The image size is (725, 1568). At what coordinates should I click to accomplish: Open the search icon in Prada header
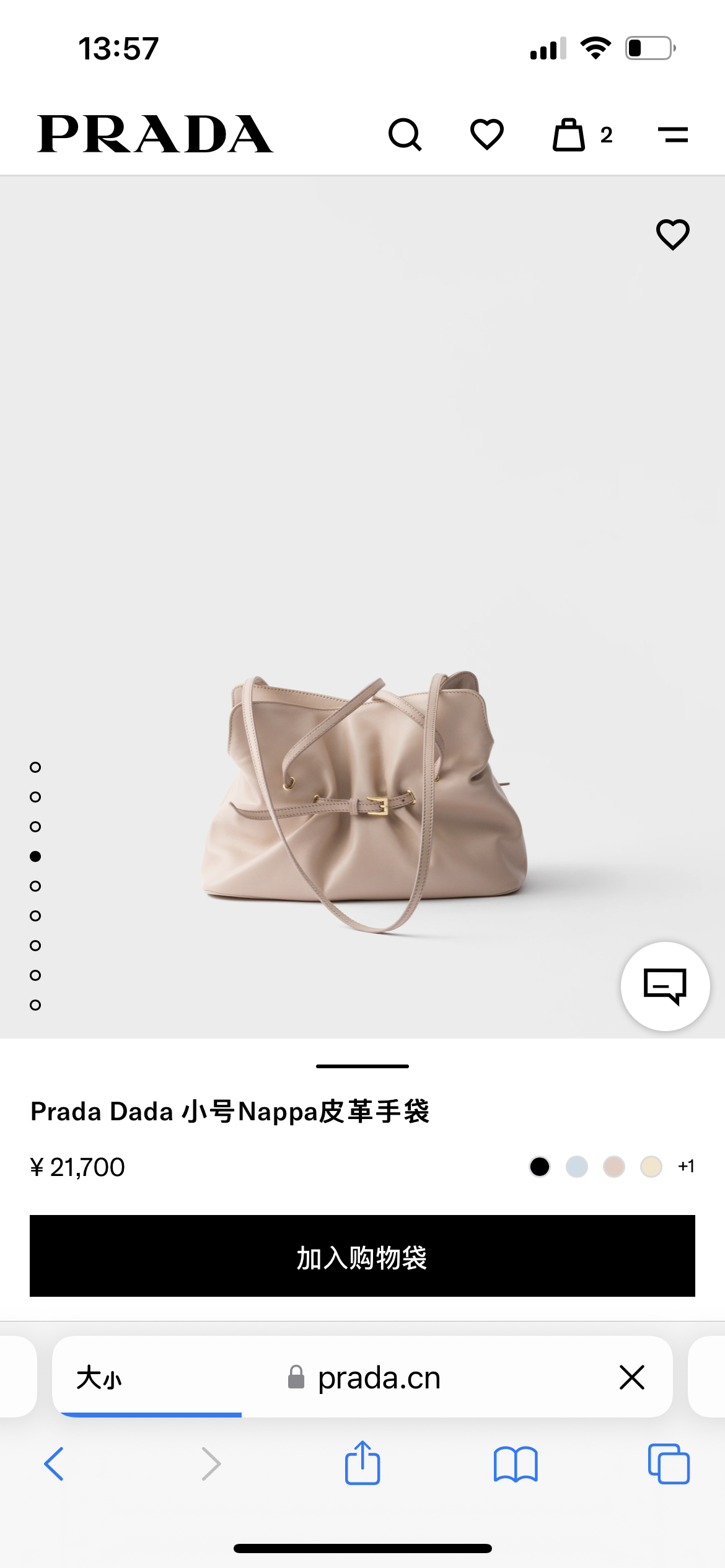coord(405,134)
